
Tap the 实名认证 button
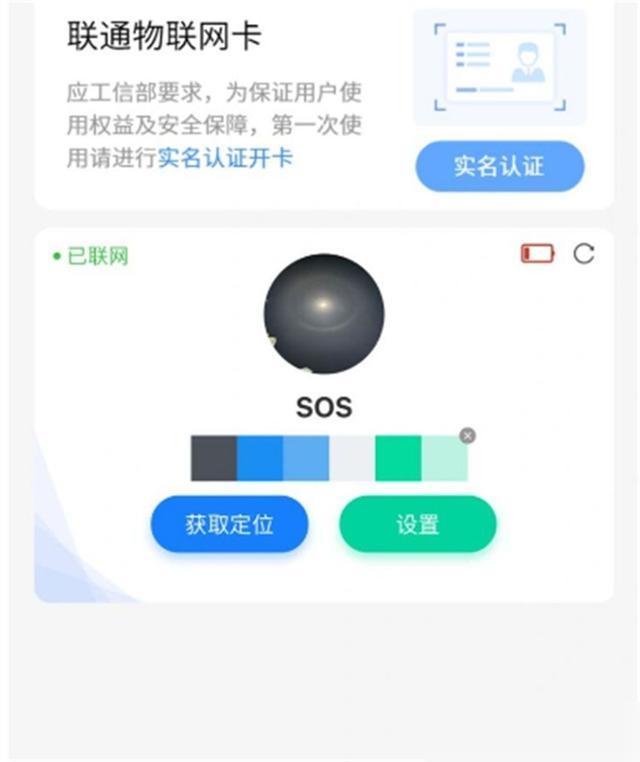[x=499, y=166]
